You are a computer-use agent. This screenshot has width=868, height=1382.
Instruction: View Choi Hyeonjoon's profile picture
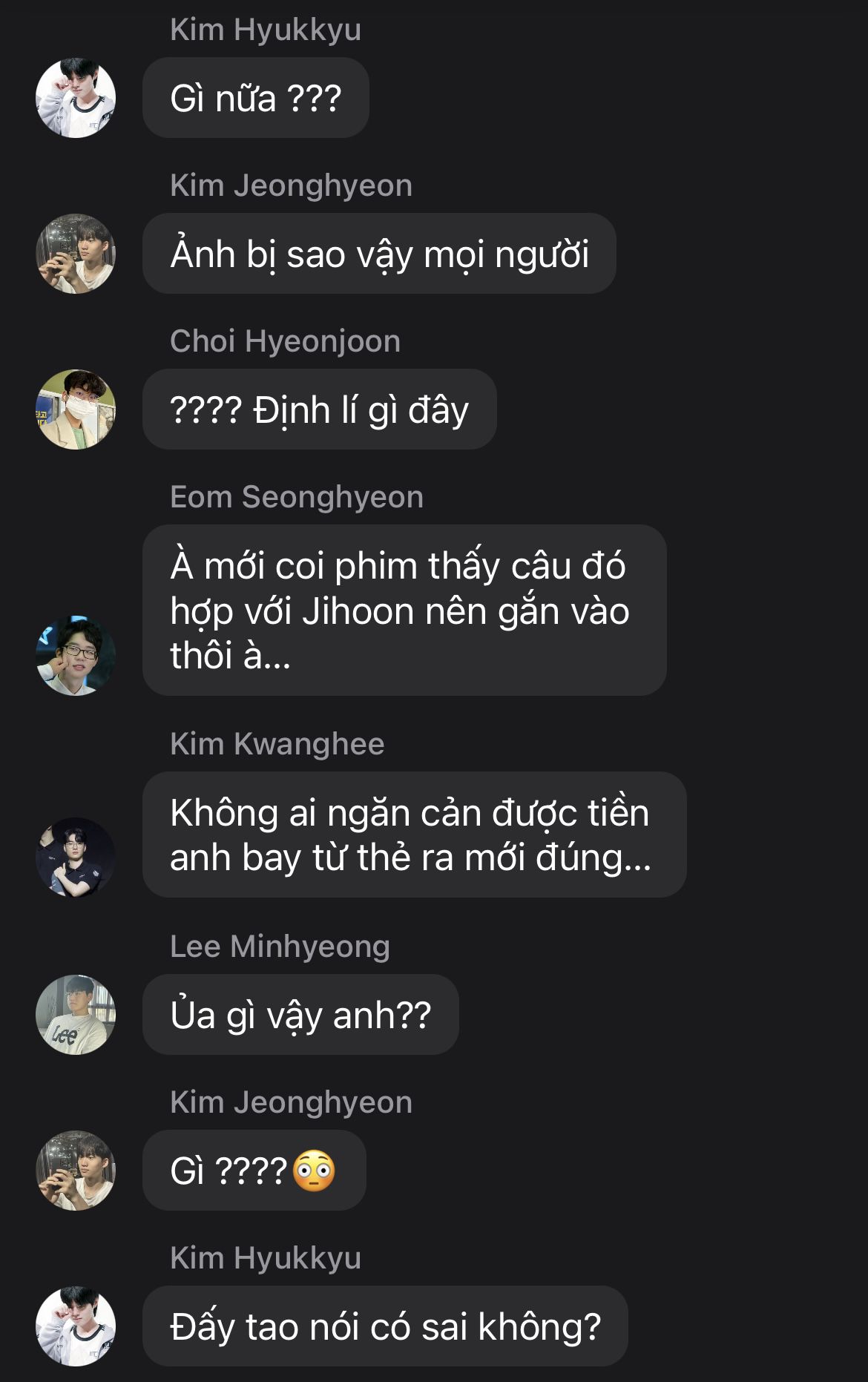tap(76, 409)
